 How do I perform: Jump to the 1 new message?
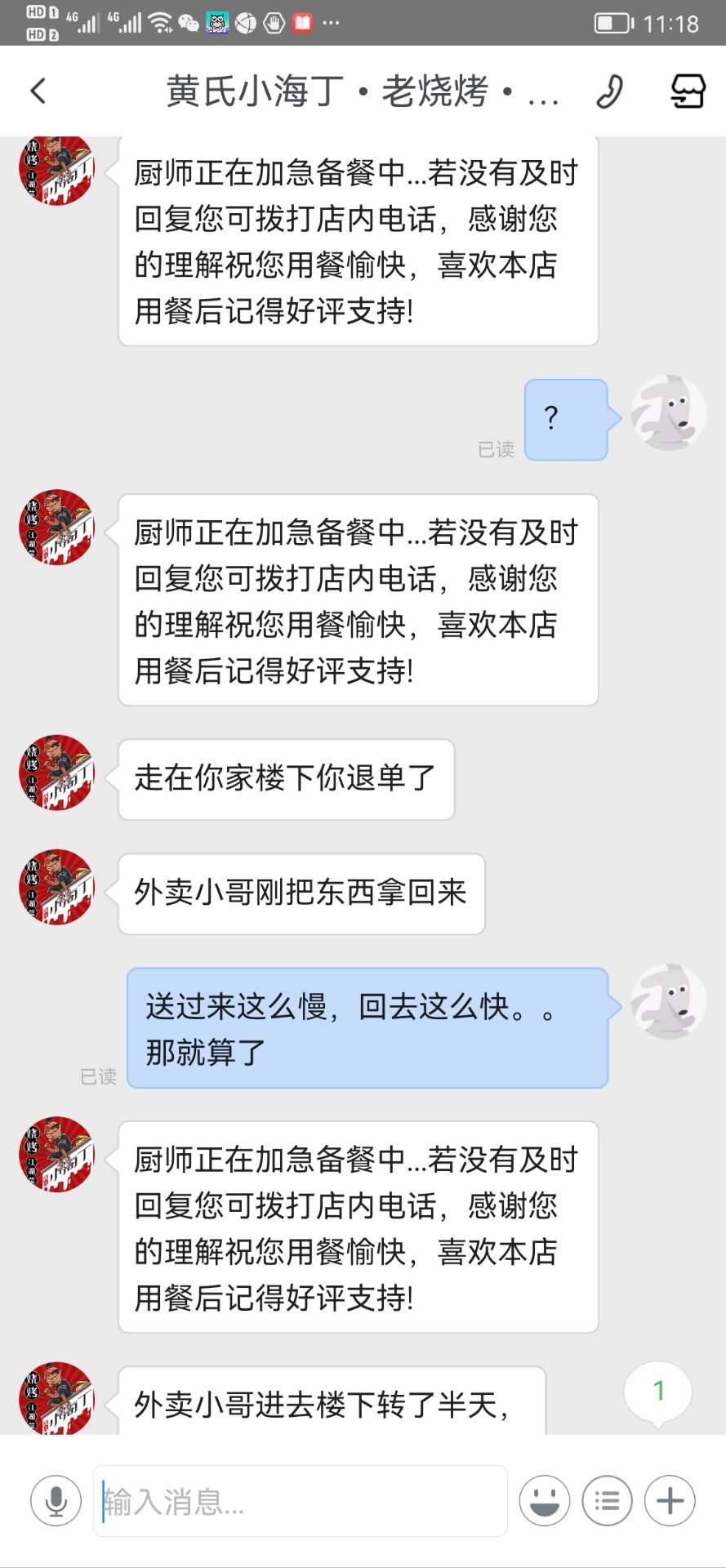click(658, 1391)
